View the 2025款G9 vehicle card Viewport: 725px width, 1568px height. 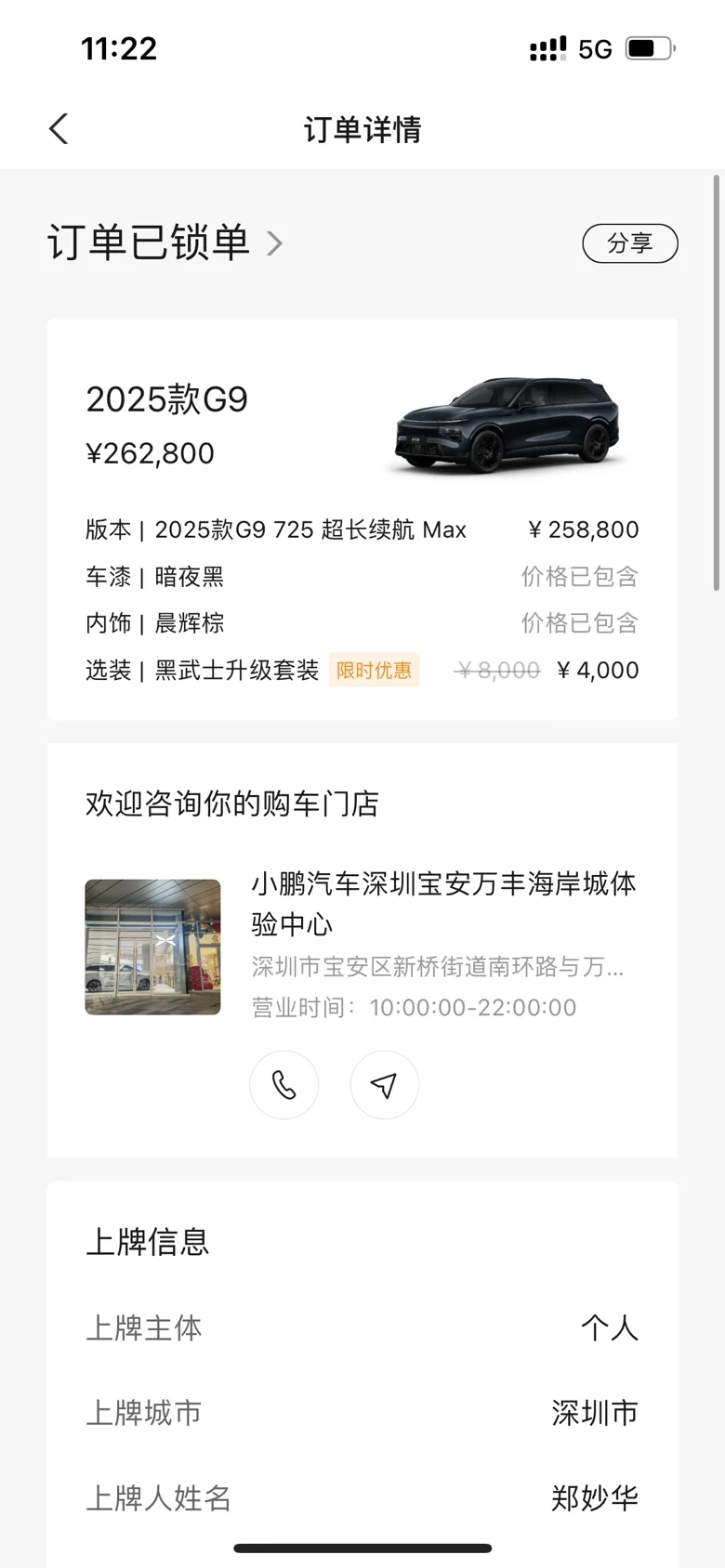362,427
